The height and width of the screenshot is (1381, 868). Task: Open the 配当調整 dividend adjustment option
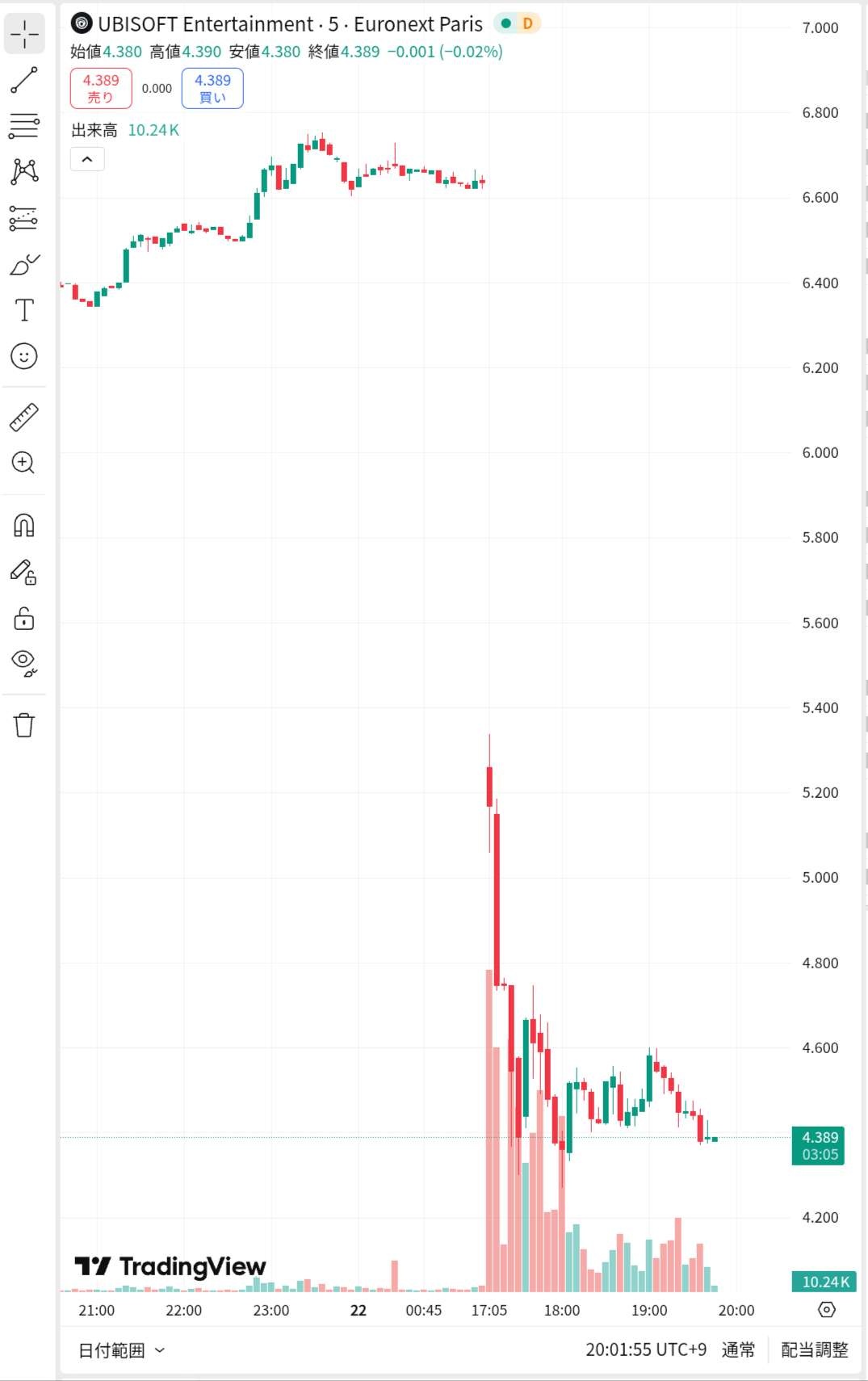[814, 1350]
